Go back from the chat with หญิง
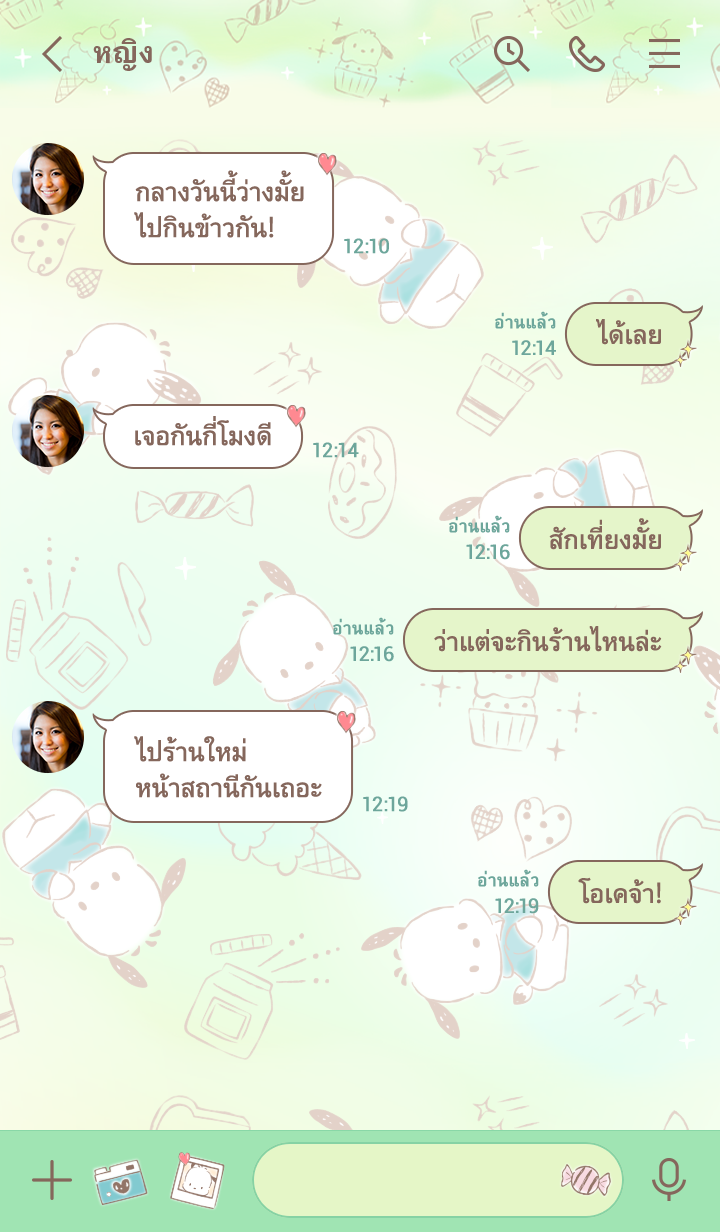This screenshot has height=1232, width=720. (x=52, y=54)
